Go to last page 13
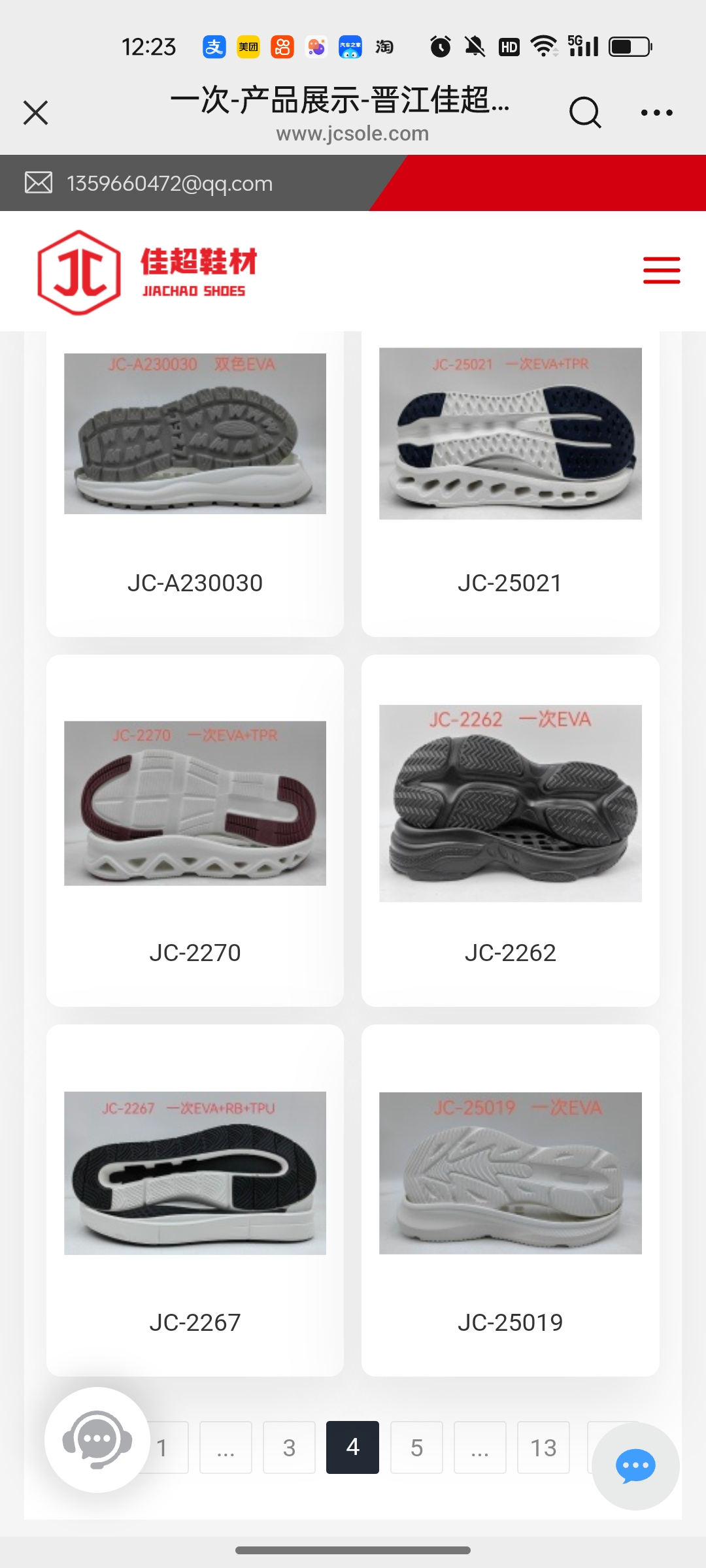 coord(543,1447)
